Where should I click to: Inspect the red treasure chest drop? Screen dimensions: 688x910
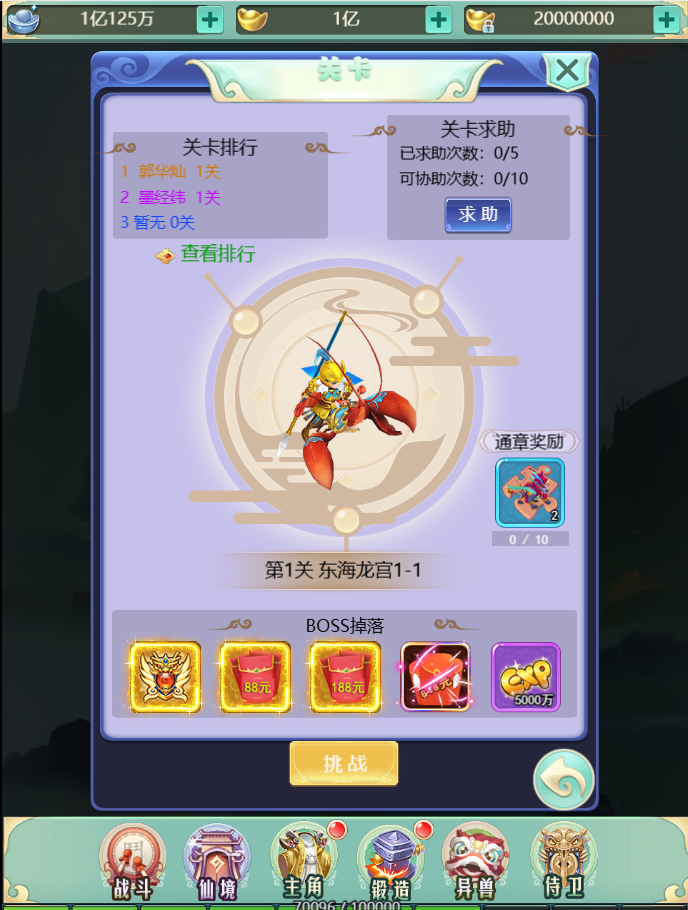(x=435, y=677)
